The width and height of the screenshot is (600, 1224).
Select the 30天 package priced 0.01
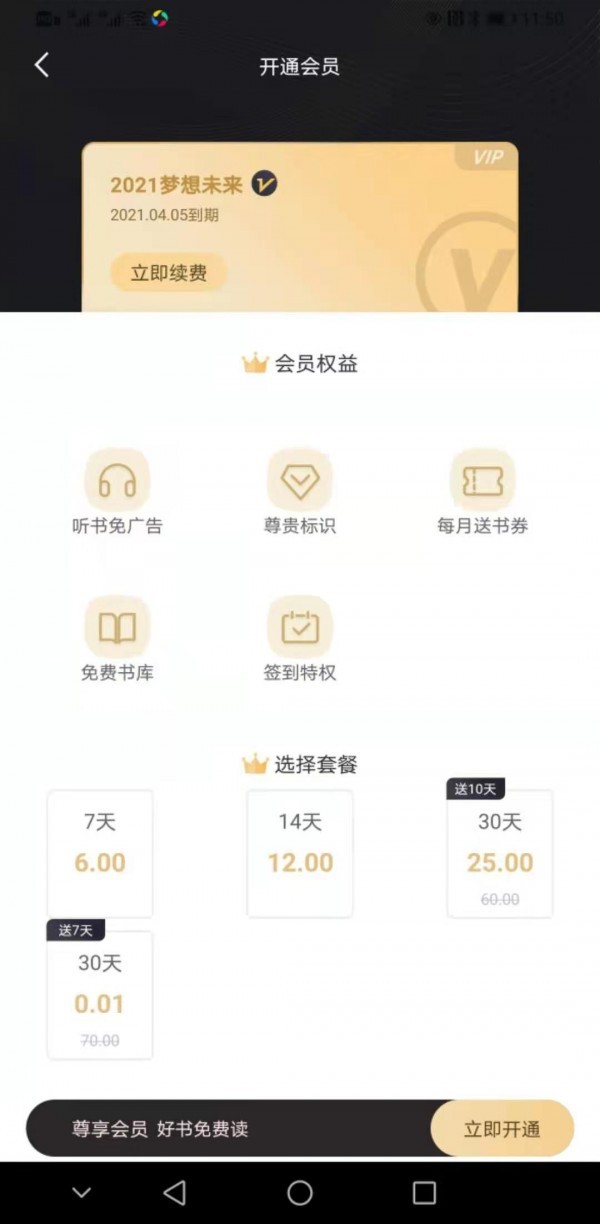[100, 994]
